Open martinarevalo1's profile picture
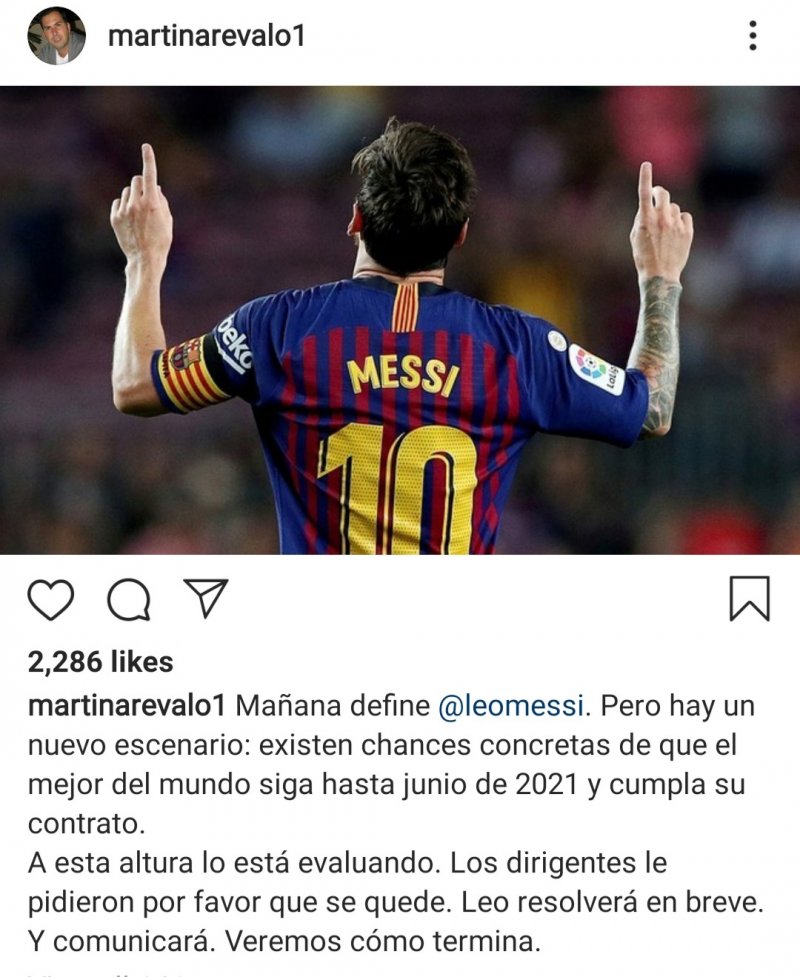 56,37
